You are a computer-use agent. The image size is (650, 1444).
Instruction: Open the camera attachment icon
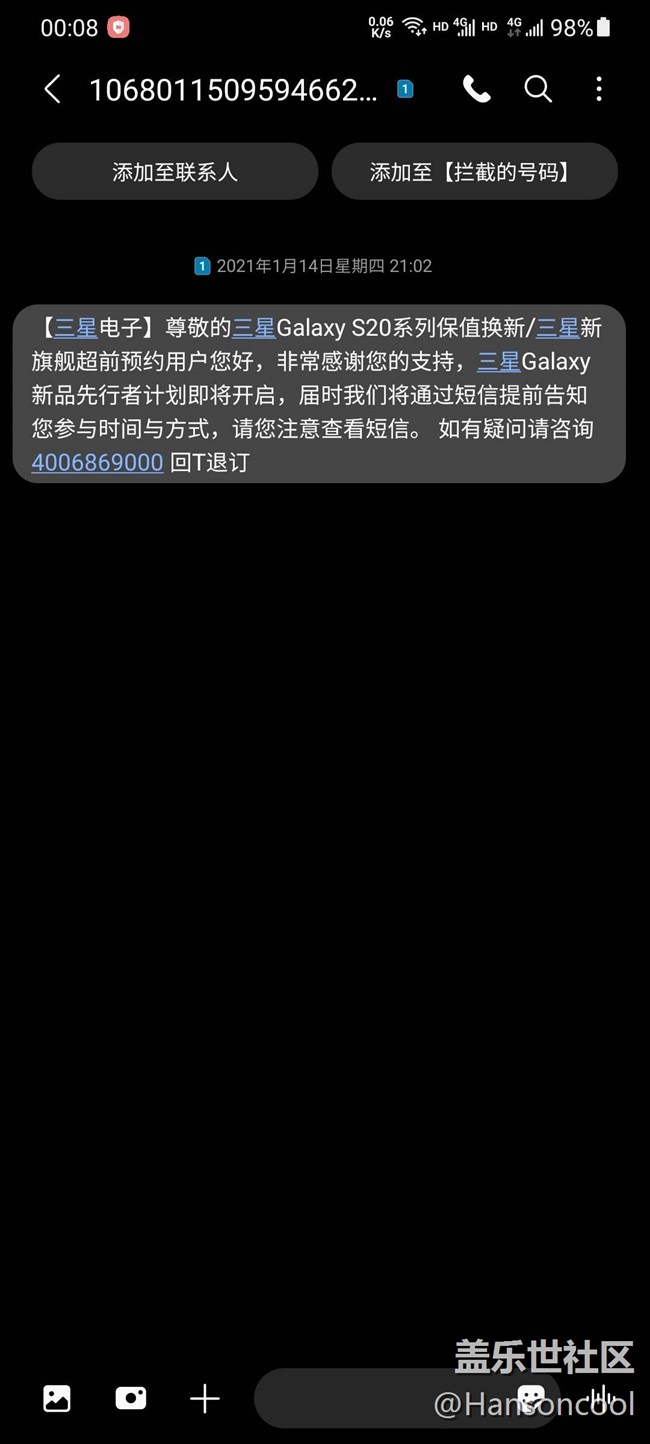tap(131, 1398)
